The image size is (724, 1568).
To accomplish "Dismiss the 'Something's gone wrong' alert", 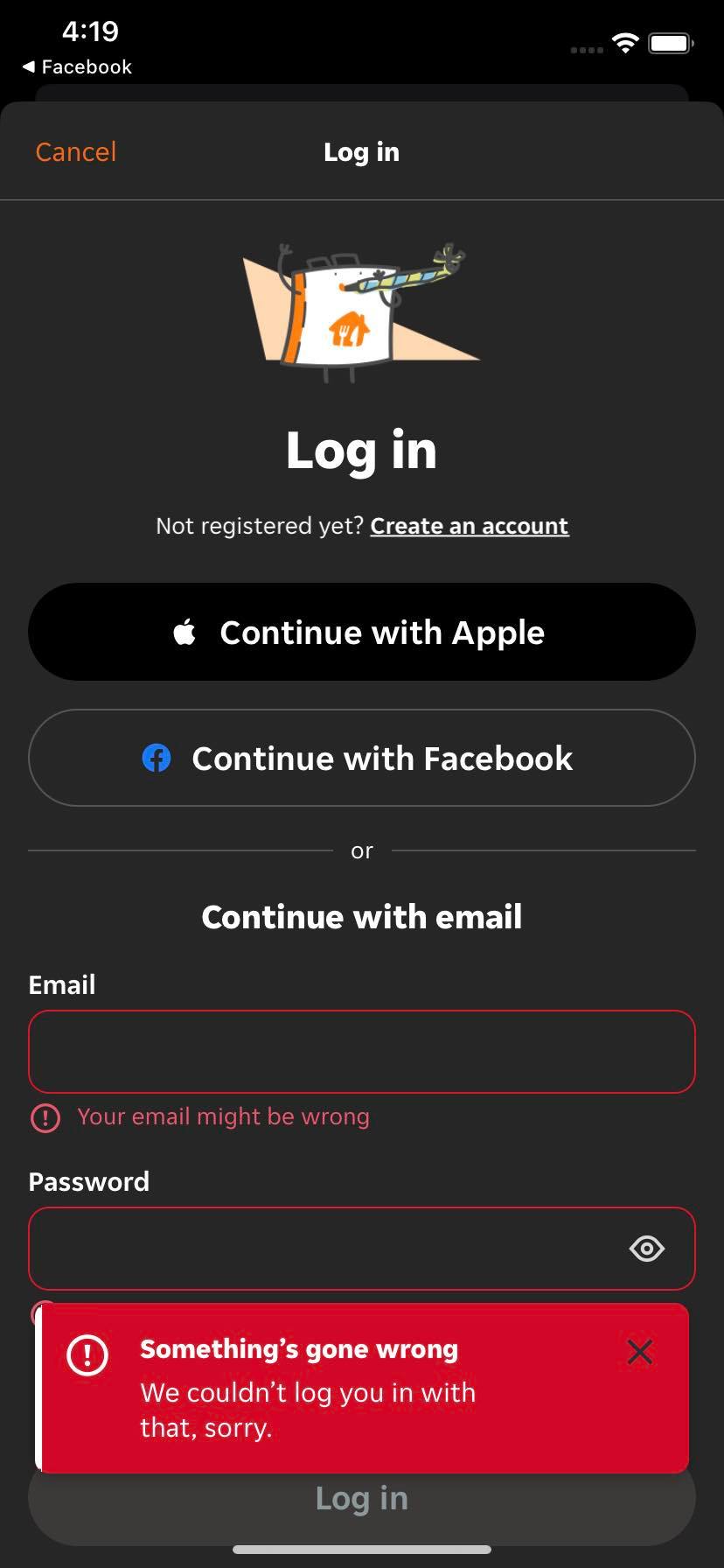I will point(639,1352).
